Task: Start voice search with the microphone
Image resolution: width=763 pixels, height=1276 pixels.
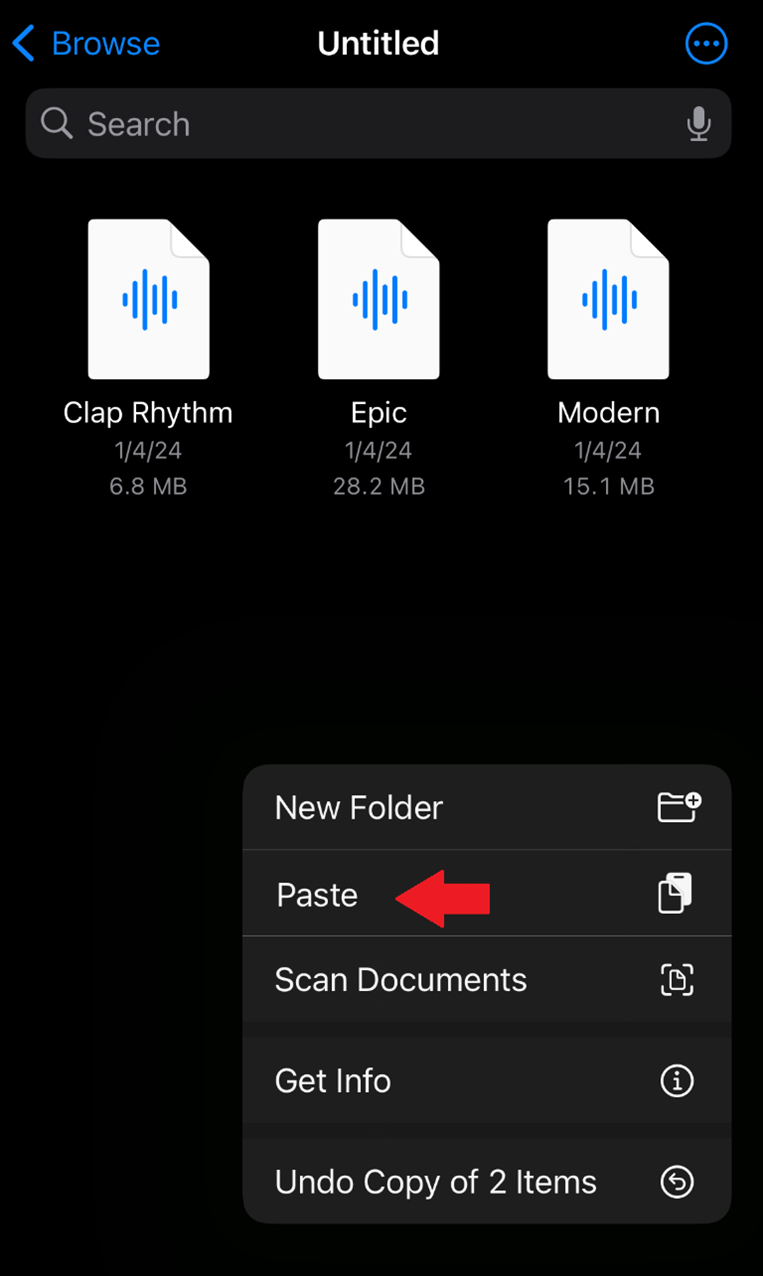Action: (698, 124)
